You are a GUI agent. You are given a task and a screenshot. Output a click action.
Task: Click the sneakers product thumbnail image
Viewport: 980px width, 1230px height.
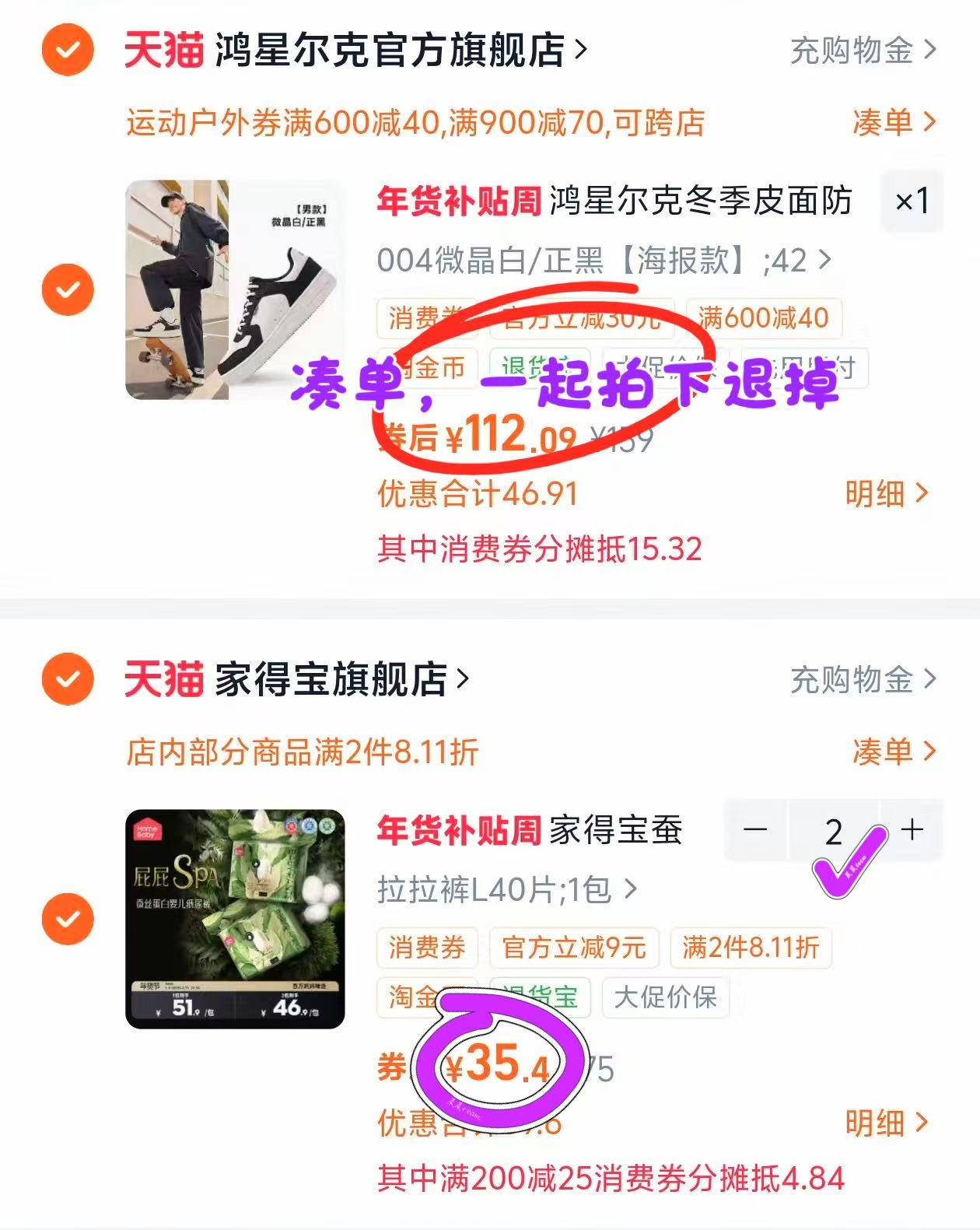click(x=233, y=288)
